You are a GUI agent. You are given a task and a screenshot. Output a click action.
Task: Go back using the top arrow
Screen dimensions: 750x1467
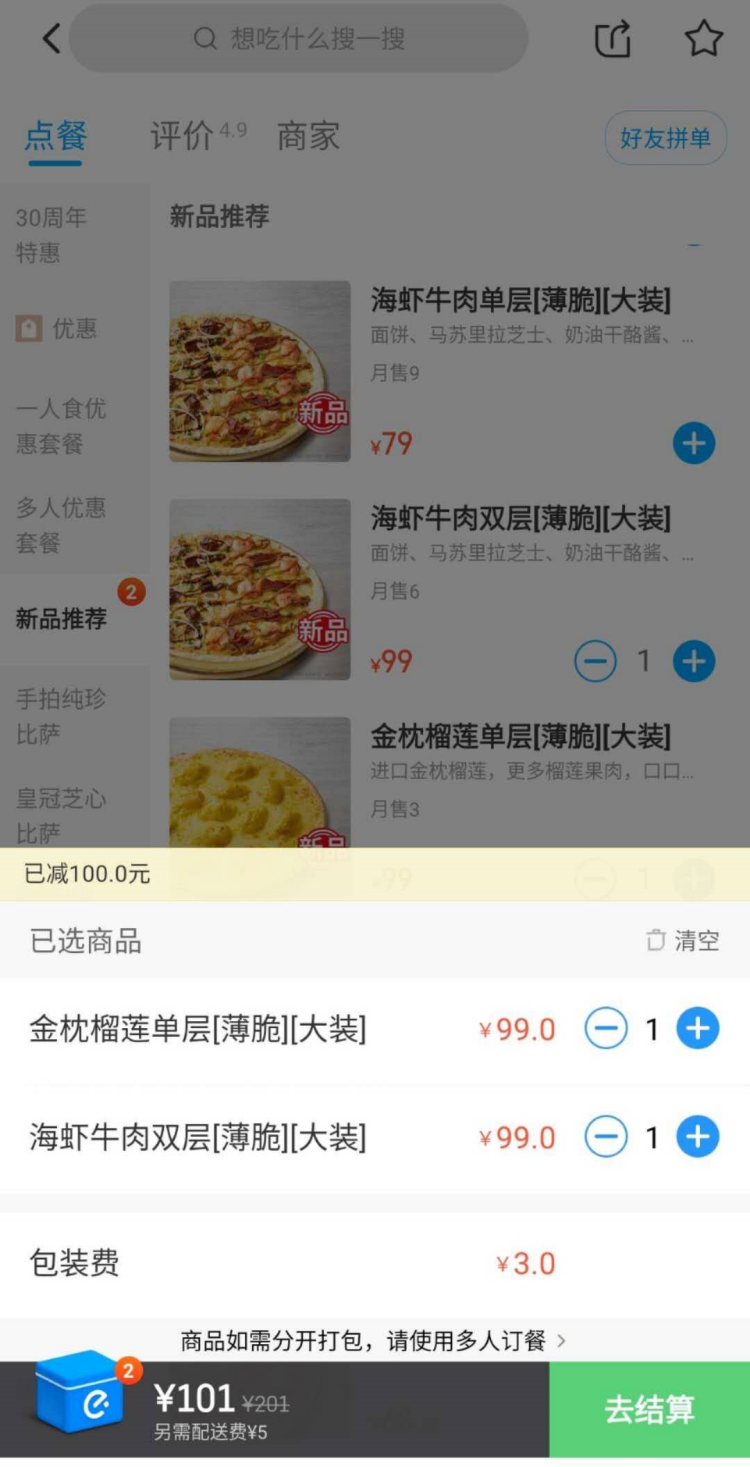51,39
